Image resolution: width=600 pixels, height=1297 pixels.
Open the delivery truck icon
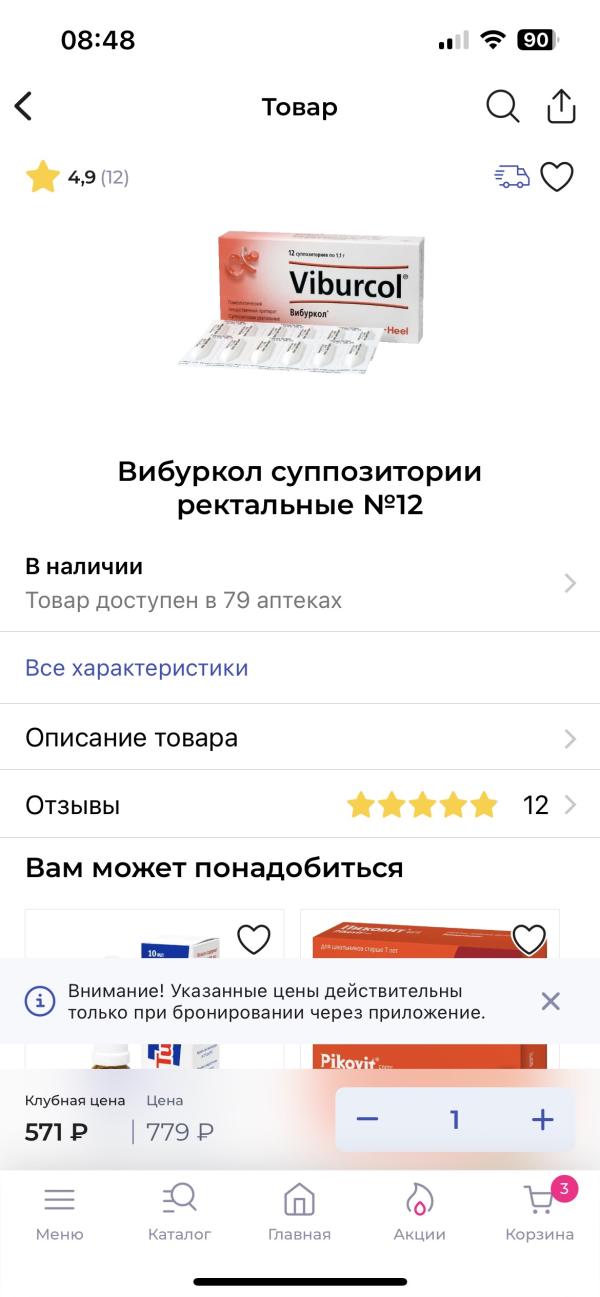click(x=512, y=177)
